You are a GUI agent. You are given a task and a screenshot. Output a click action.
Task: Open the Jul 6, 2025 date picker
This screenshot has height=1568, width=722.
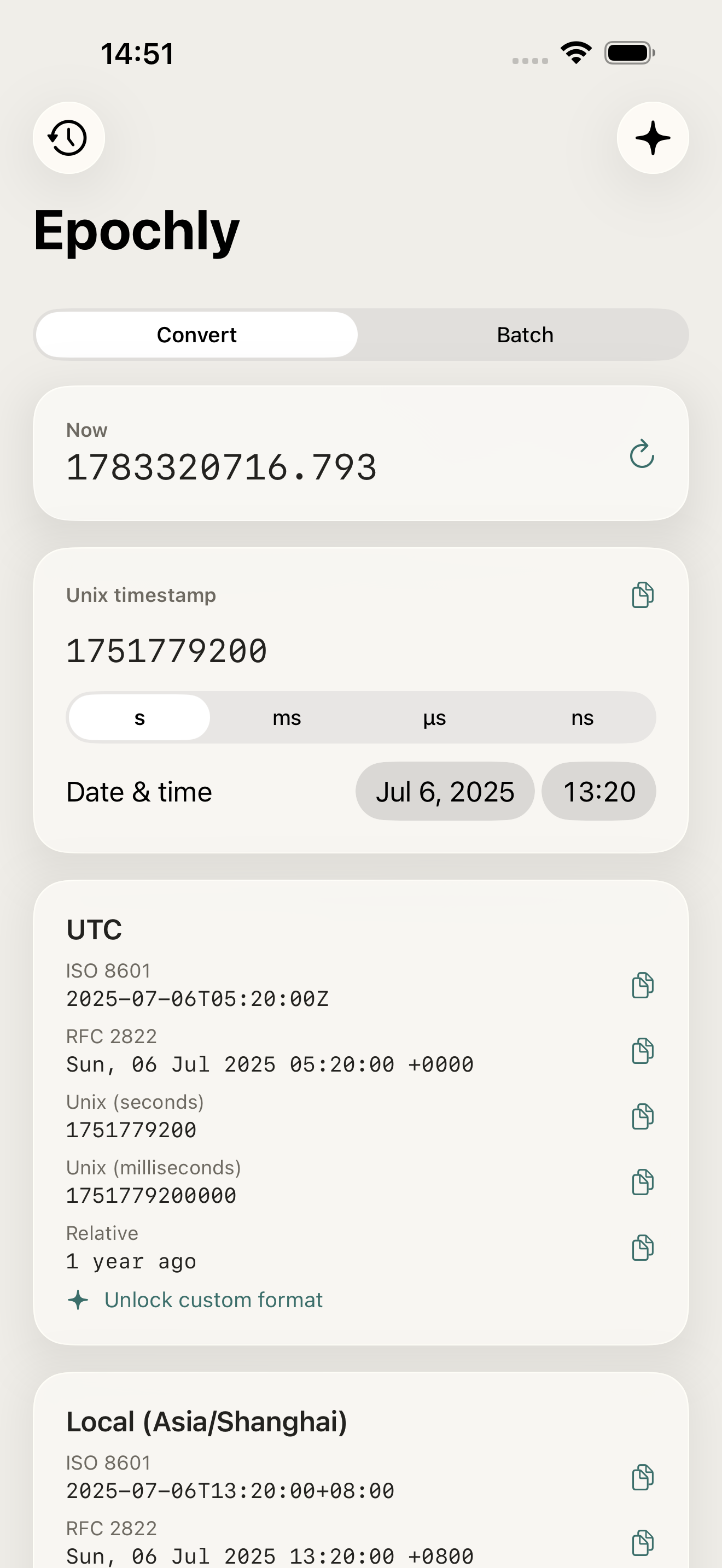[x=445, y=791]
